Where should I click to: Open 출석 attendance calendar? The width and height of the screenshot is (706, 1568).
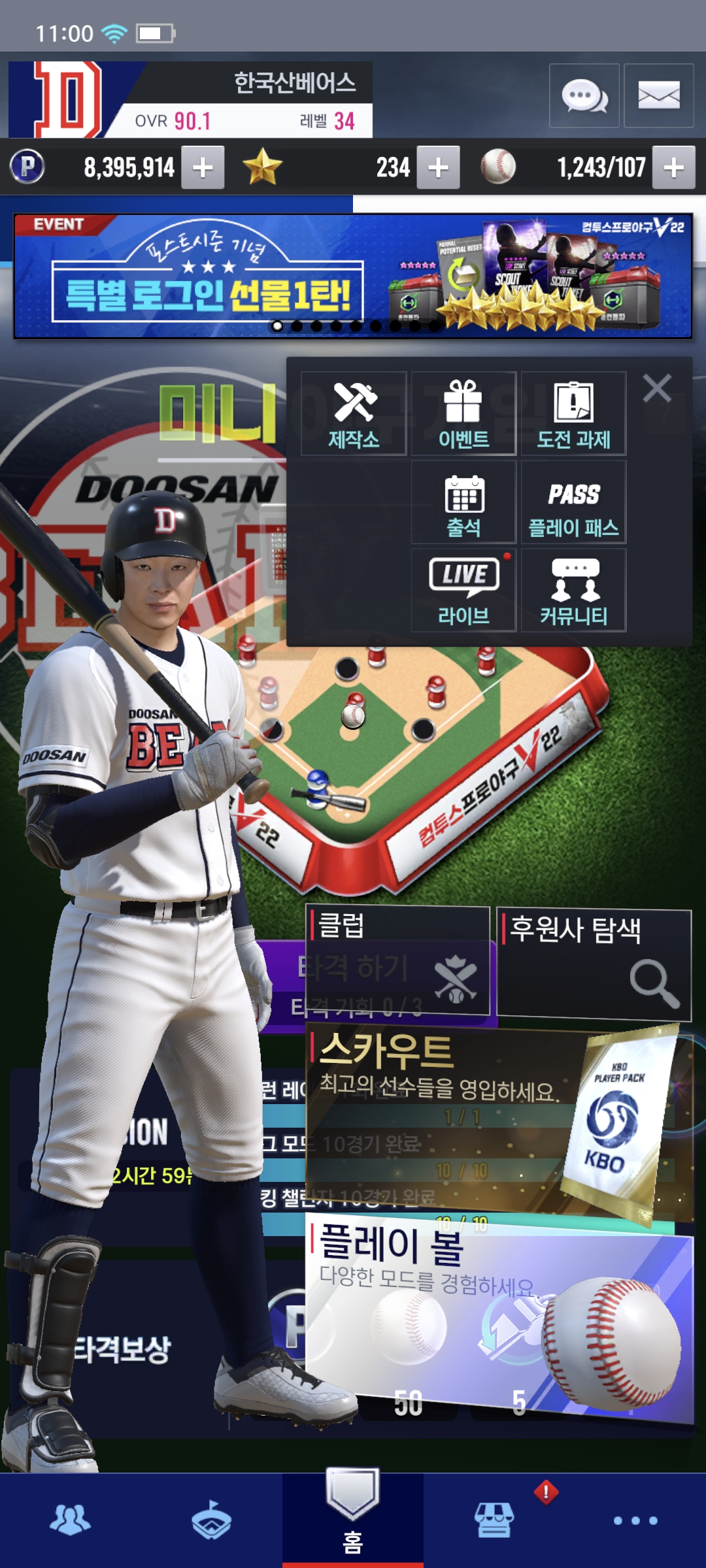pos(463,502)
